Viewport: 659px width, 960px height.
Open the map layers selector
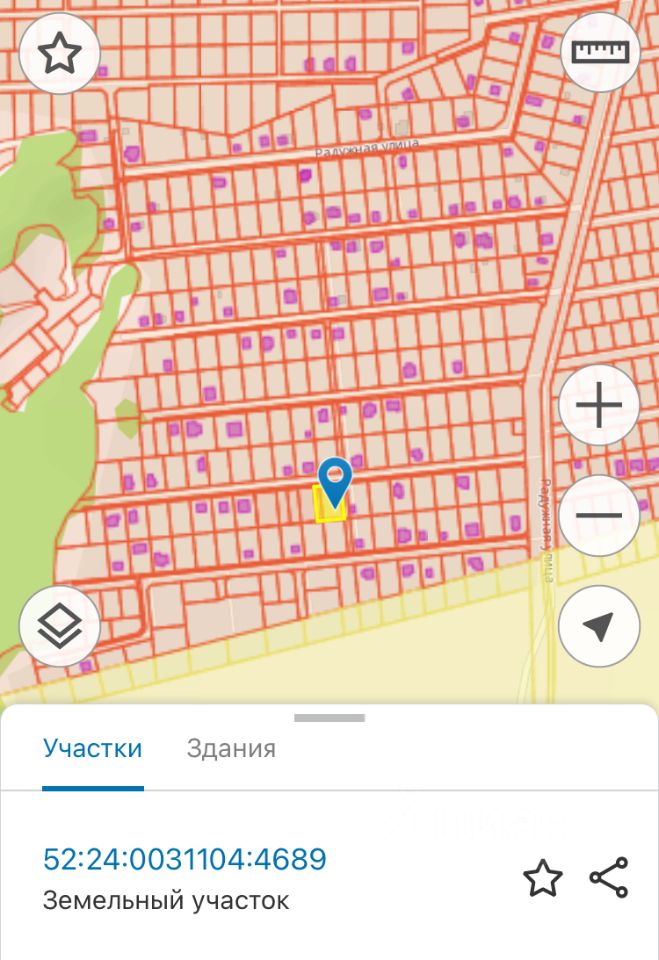tap(59, 626)
